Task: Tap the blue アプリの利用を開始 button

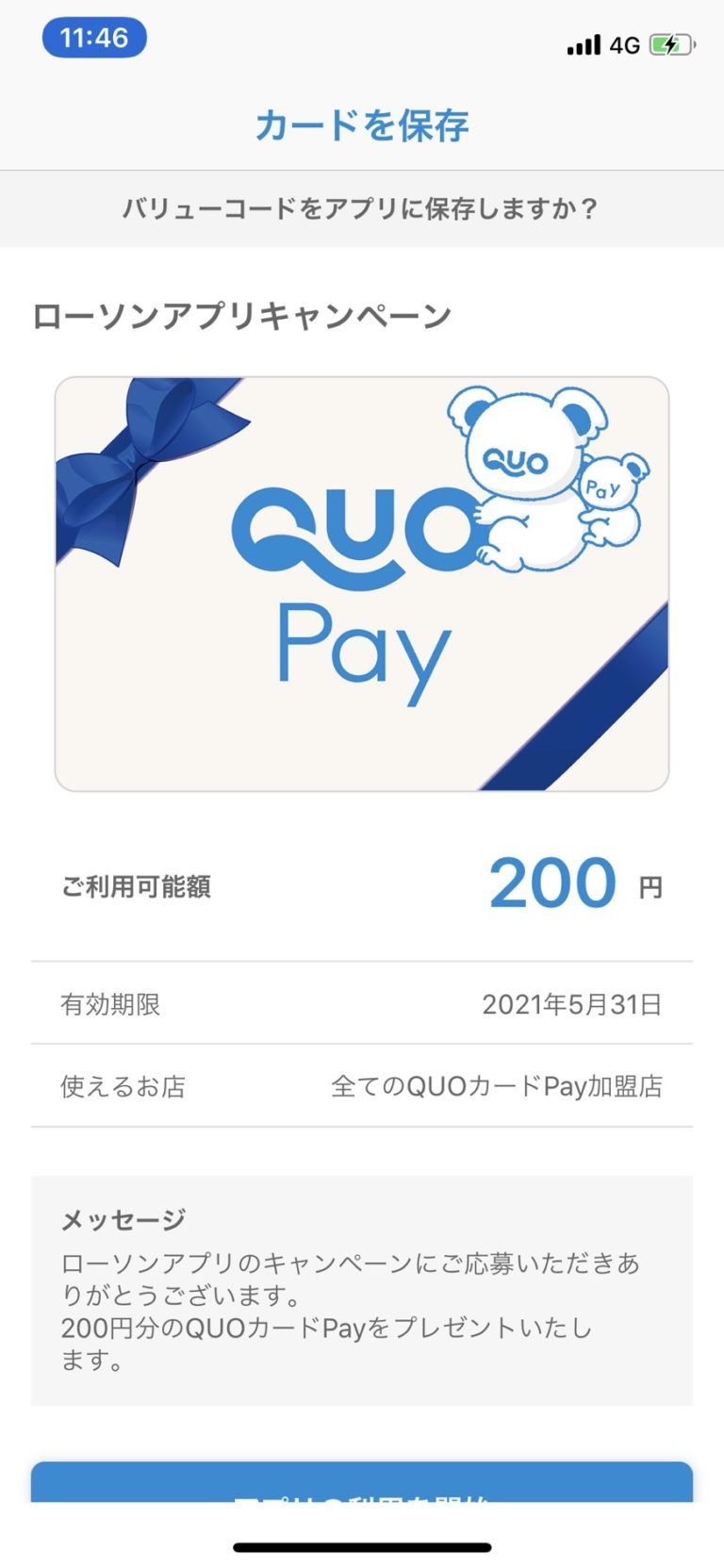Action: click(362, 1483)
